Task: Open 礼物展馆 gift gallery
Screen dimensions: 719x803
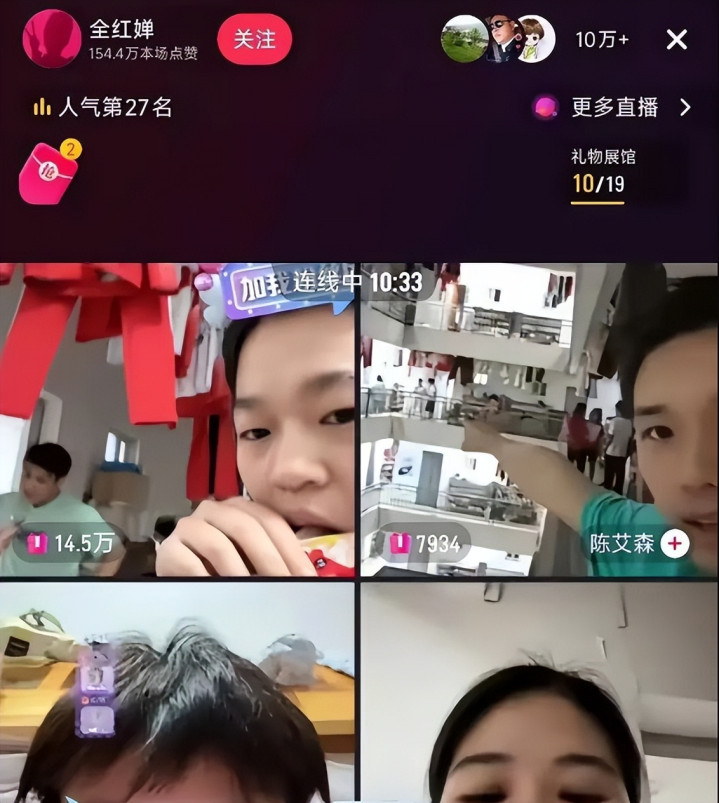Action: pos(602,171)
